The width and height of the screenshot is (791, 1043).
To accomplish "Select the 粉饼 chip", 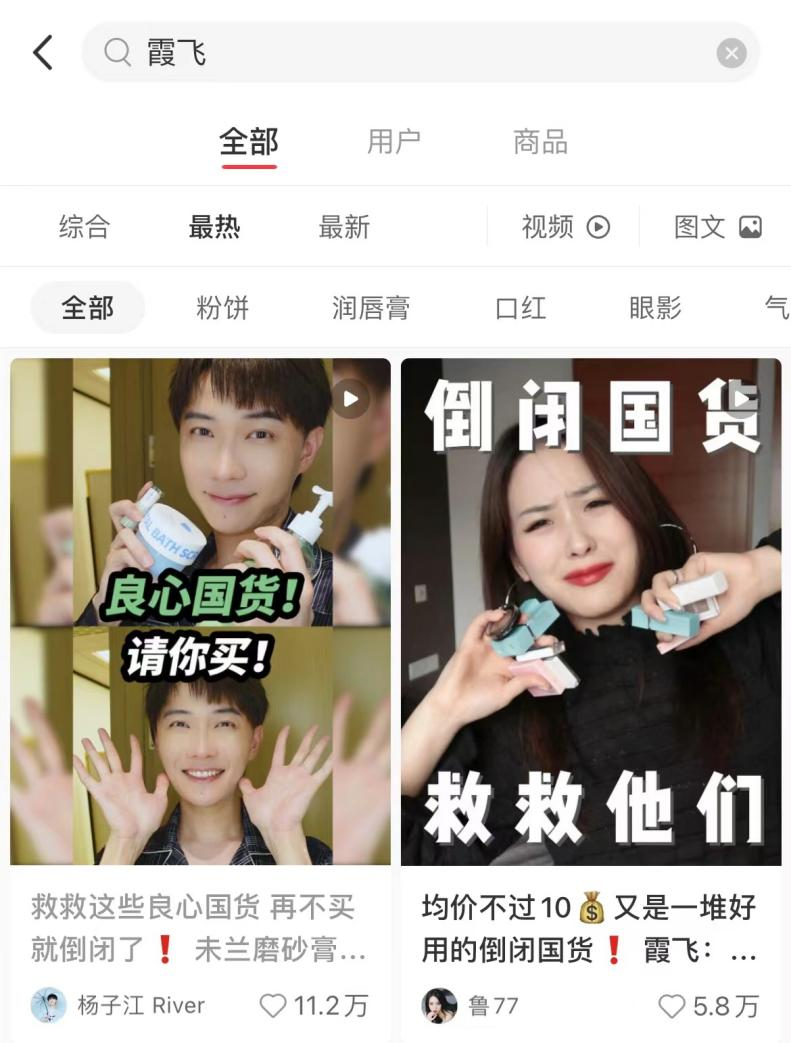I will click(x=222, y=308).
